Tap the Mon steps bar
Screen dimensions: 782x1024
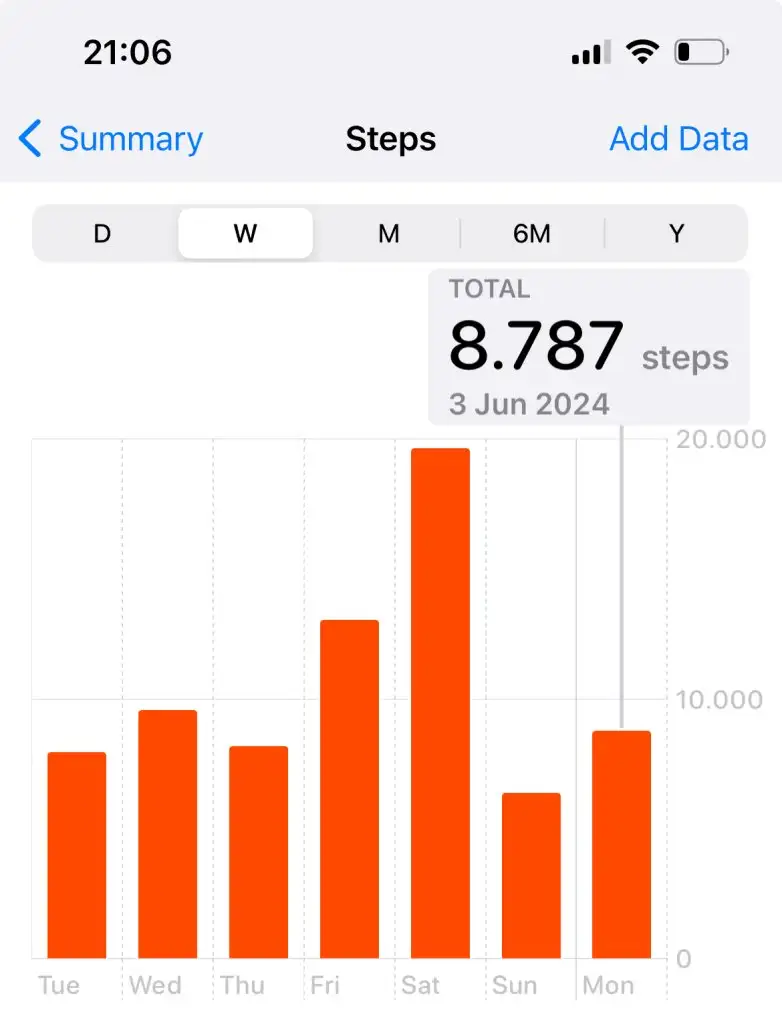[621, 844]
